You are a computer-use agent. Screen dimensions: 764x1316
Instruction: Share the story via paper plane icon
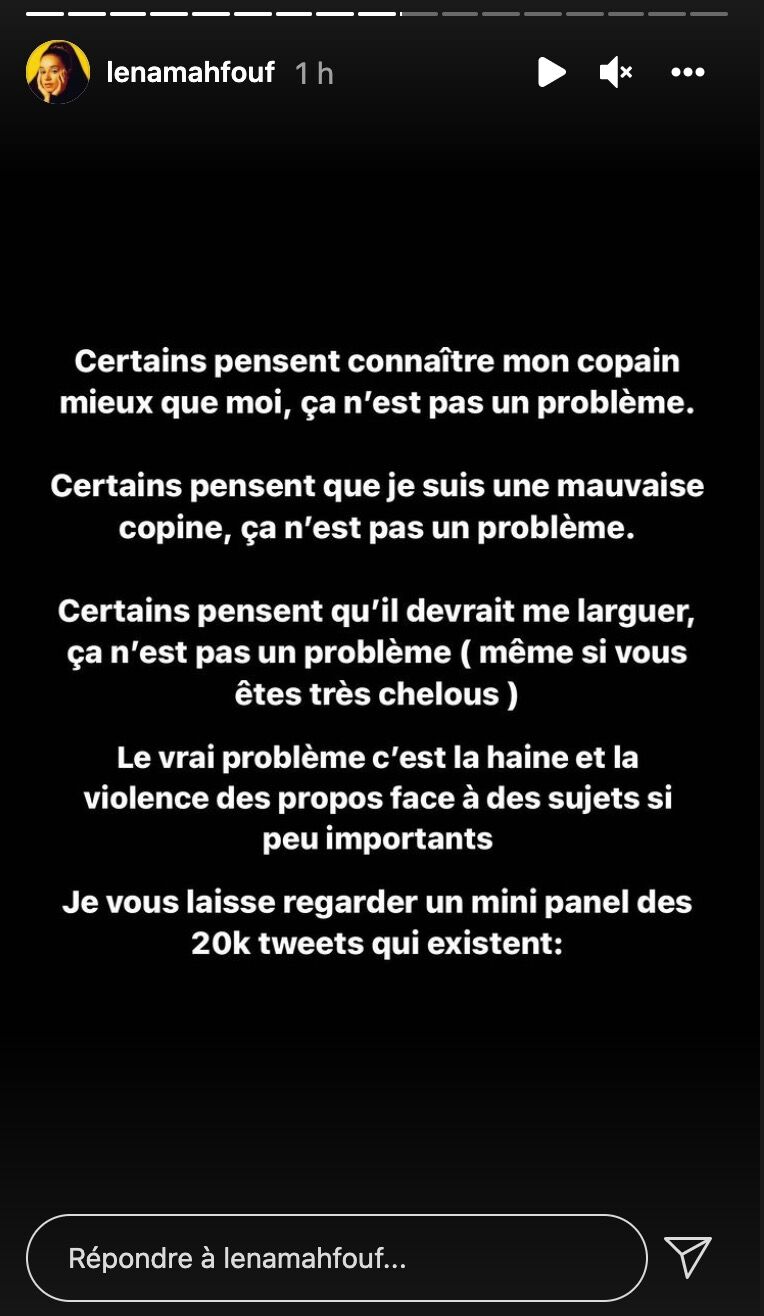click(688, 1257)
